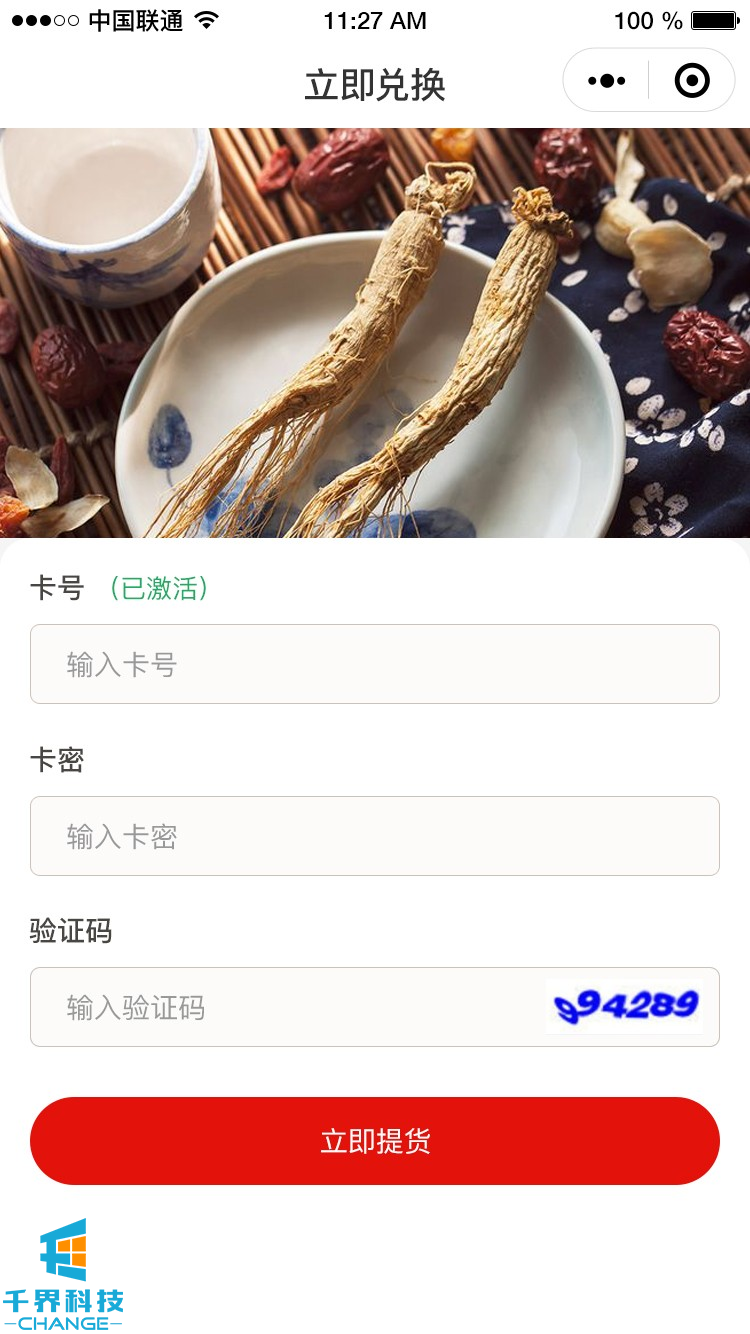Tap the 立即提货 button
The image size is (750, 1334).
pos(375,1141)
